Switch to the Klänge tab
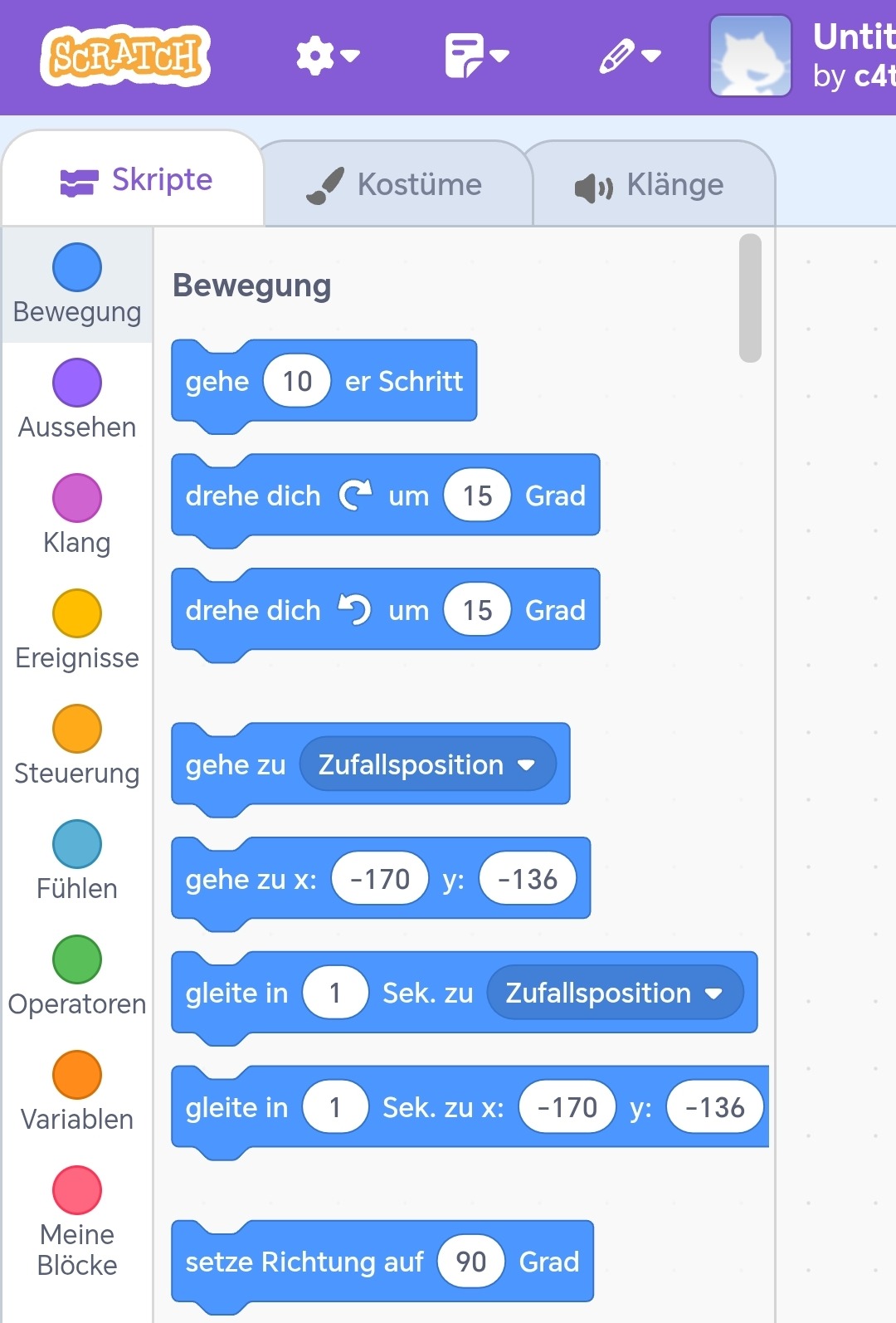The image size is (896, 1323). [650, 184]
